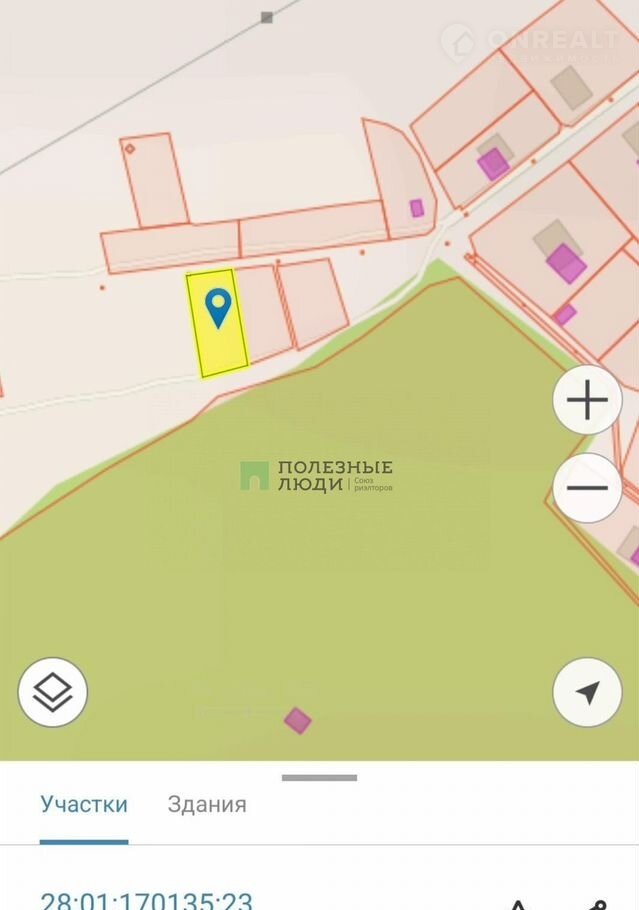Open parcel 28:01:170135:23 details
The width and height of the screenshot is (639, 910).
(147, 900)
